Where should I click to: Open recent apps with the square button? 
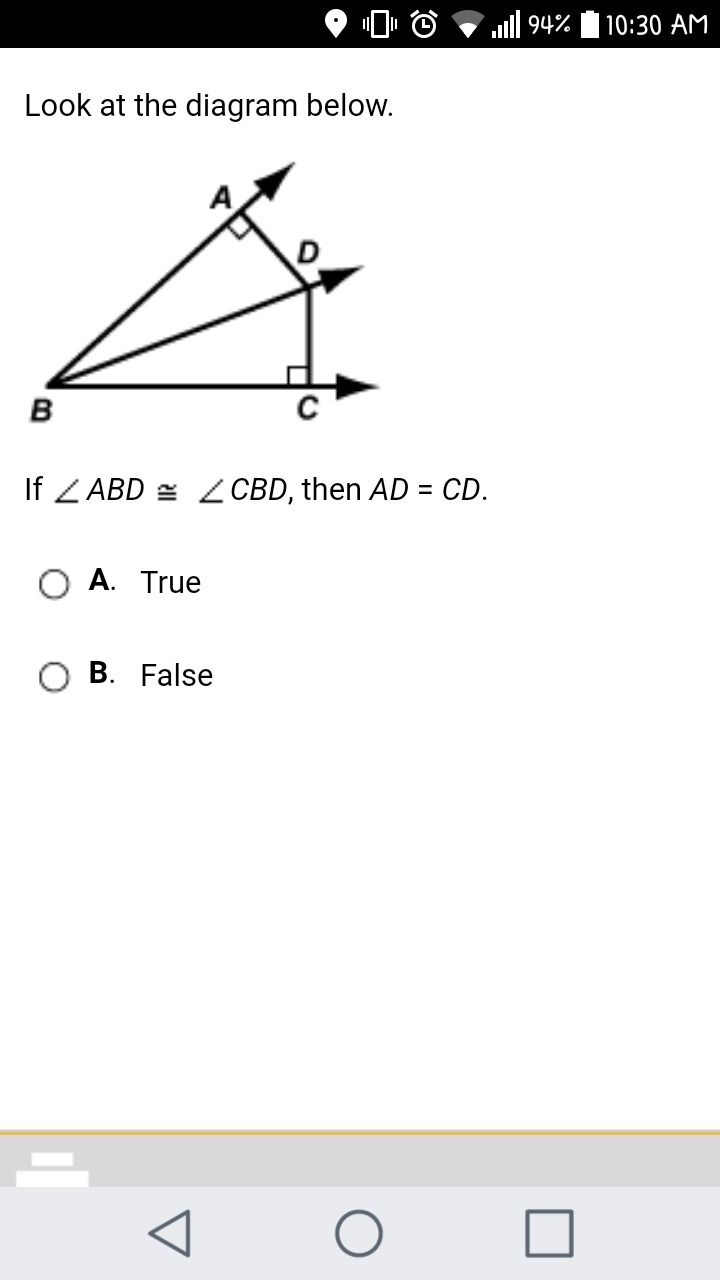pyautogui.click(x=549, y=1232)
